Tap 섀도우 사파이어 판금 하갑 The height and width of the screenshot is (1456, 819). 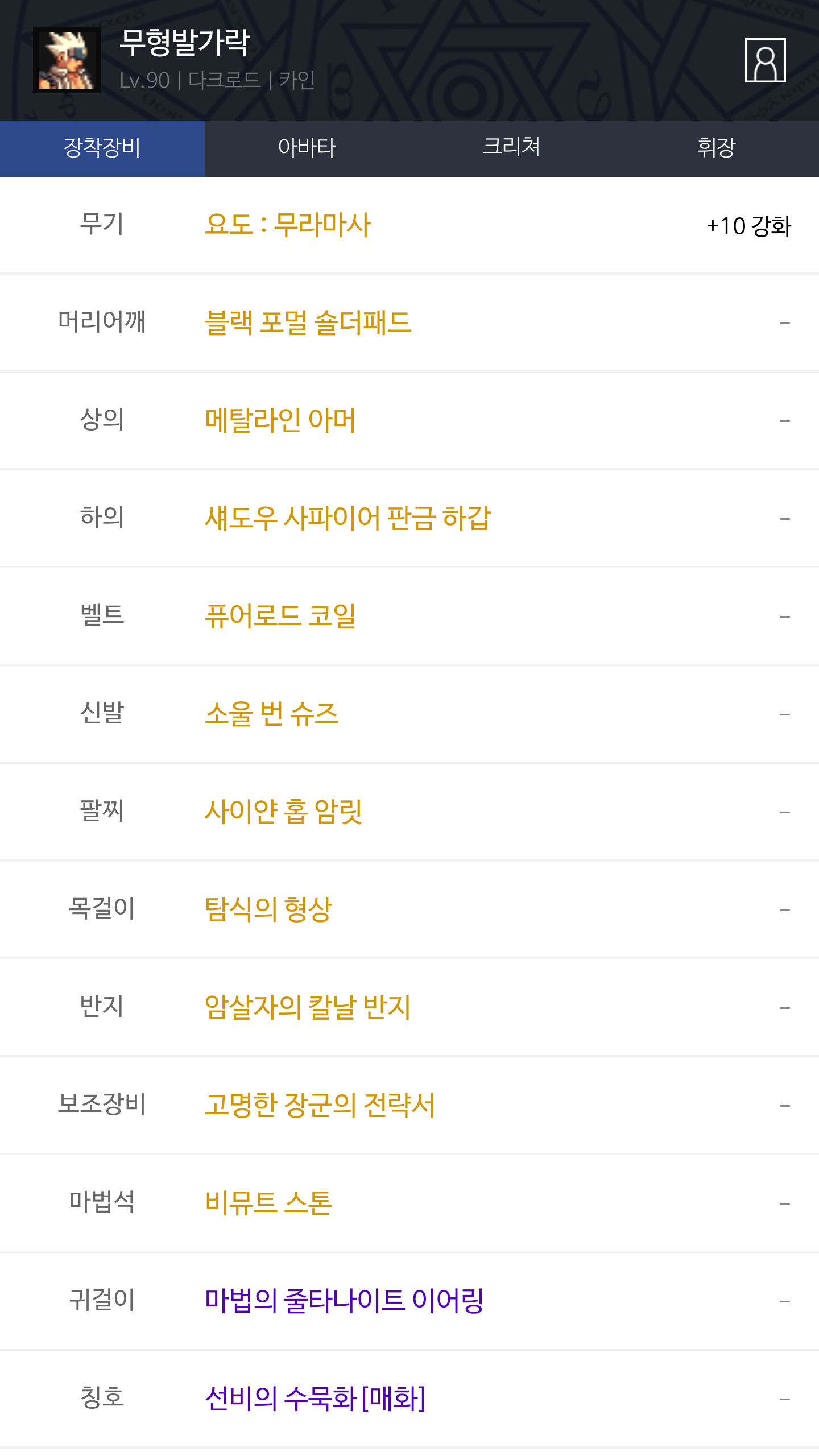348,518
